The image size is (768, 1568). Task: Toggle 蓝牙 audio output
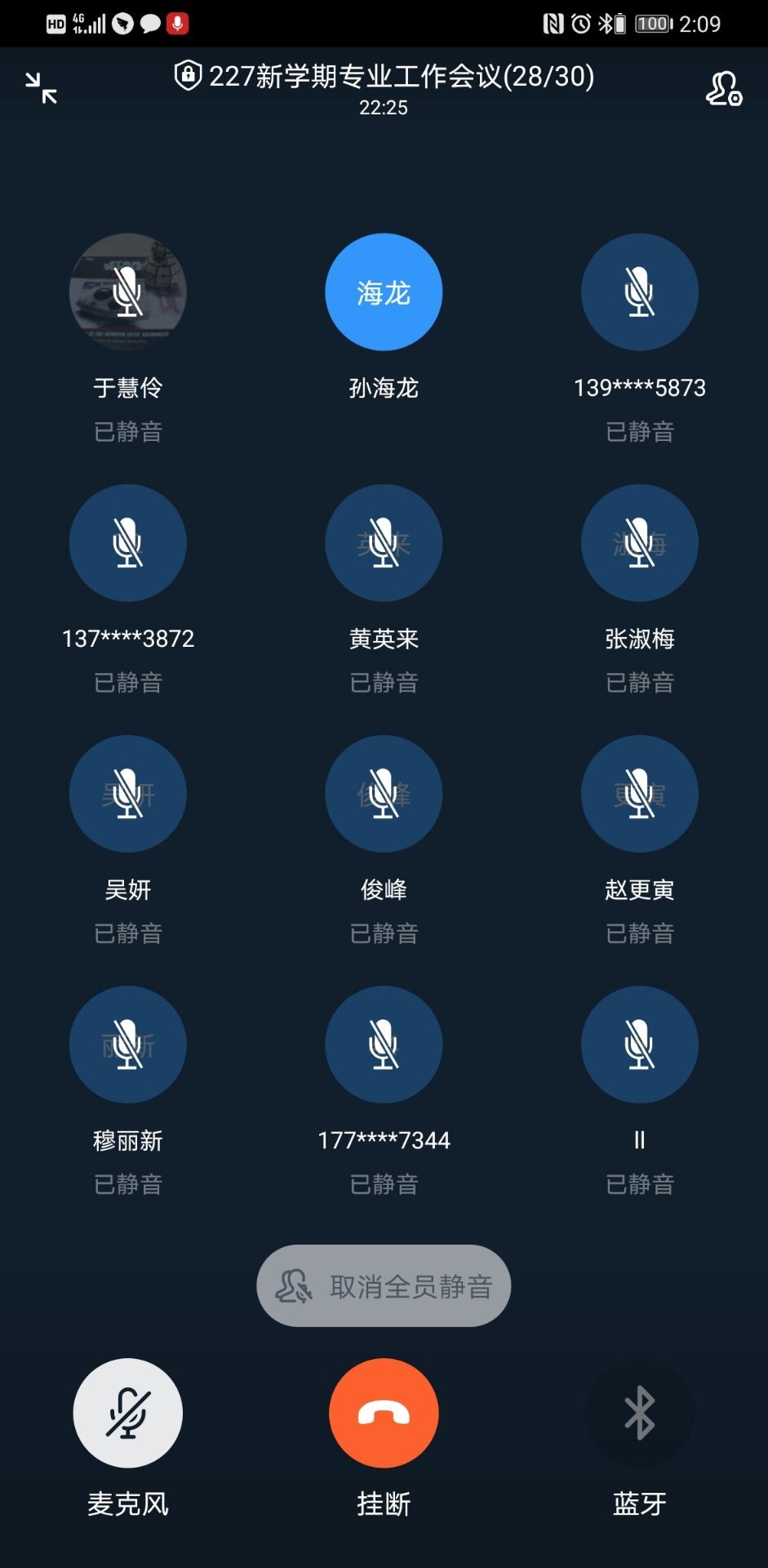(x=639, y=1414)
